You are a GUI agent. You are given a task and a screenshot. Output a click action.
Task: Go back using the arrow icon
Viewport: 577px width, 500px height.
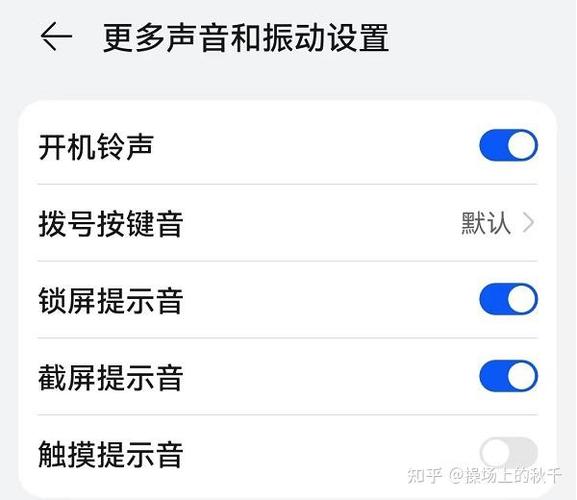(x=56, y=36)
